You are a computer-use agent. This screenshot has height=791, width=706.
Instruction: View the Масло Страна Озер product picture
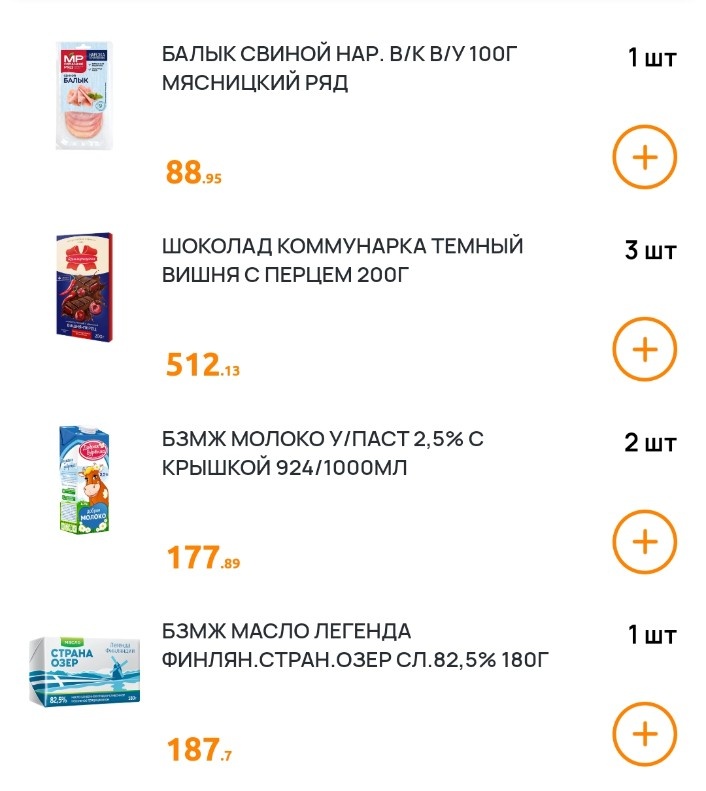[84, 672]
